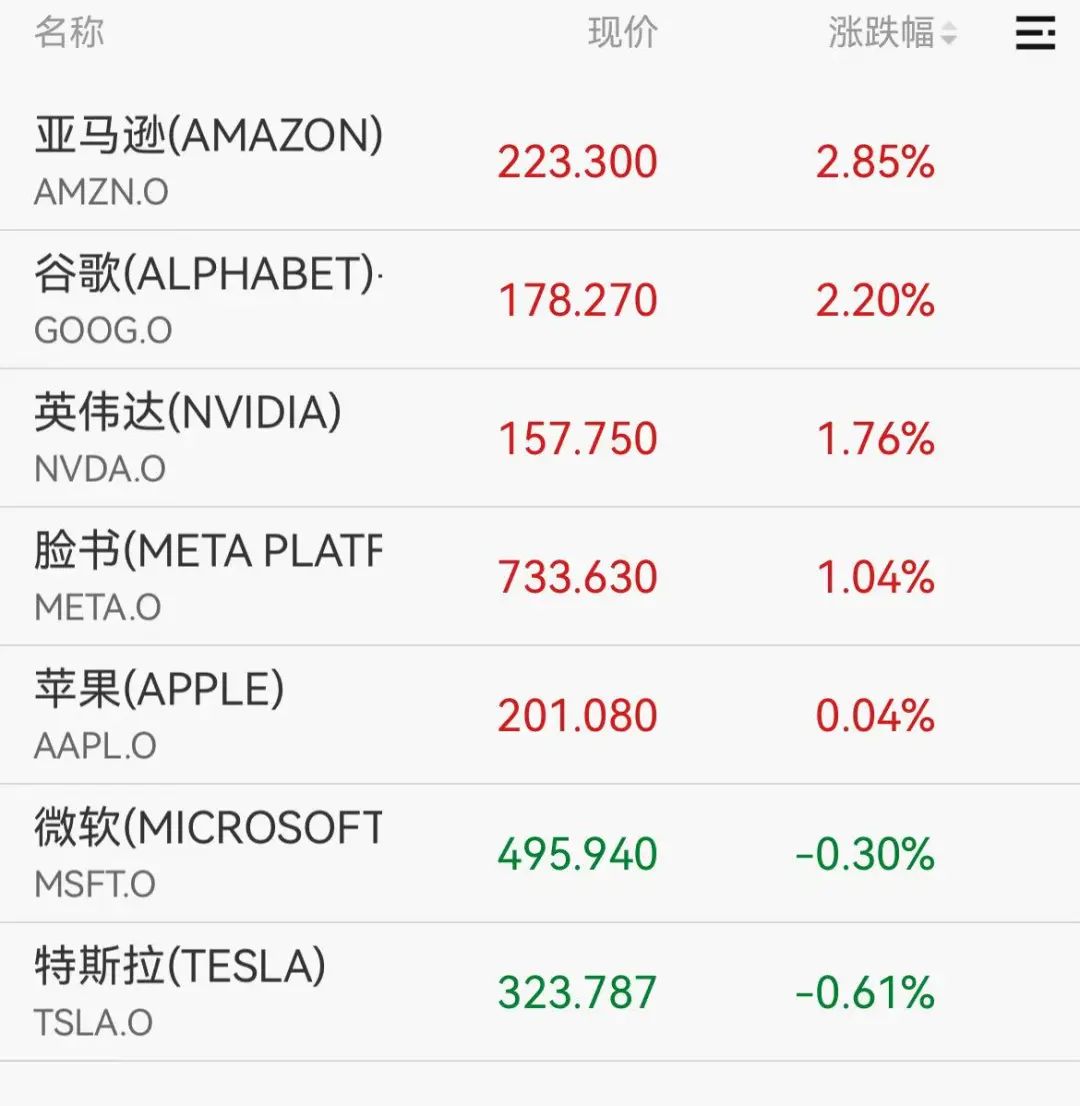Open the list settings menu icon

pyautogui.click(x=1035, y=33)
